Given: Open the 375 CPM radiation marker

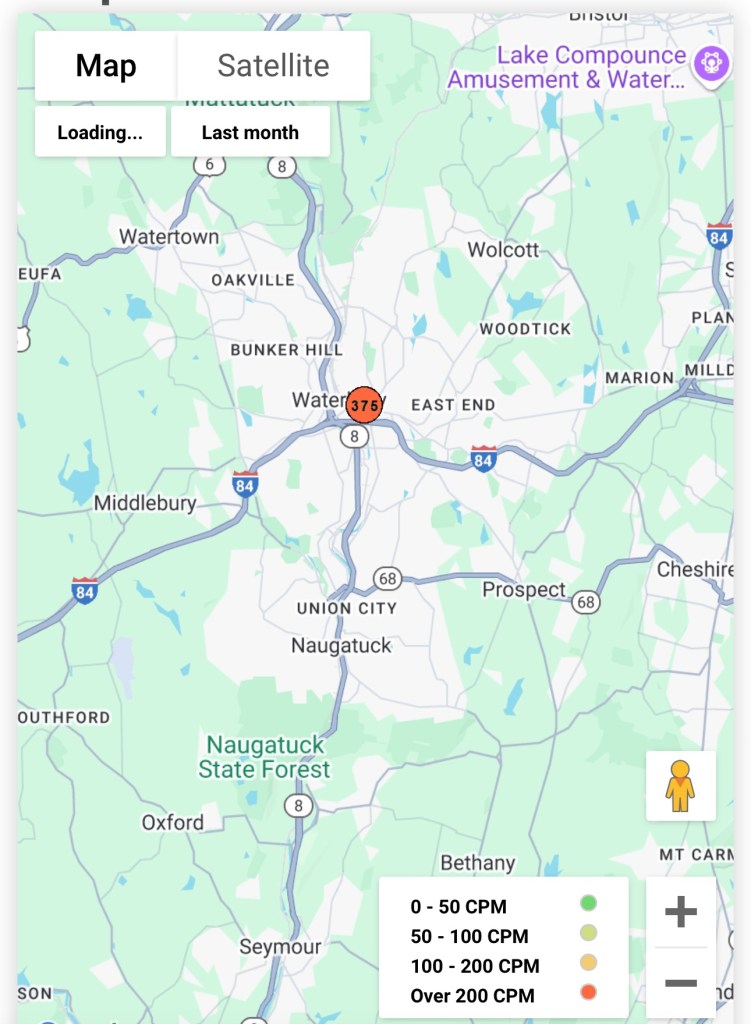Looking at the screenshot, I should coord(364,405).
